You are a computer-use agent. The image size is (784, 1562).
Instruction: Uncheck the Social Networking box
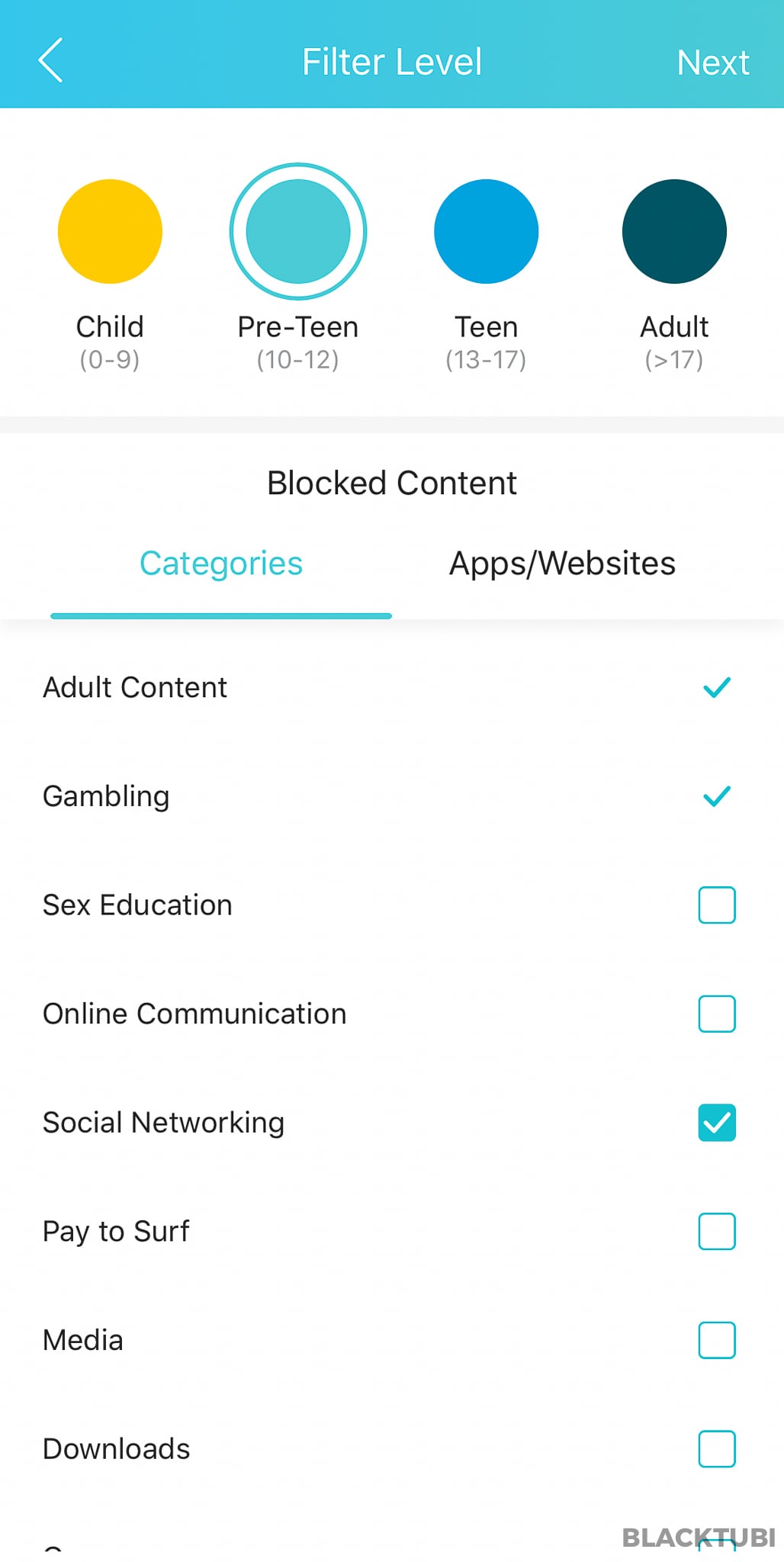click(717, 1123)
